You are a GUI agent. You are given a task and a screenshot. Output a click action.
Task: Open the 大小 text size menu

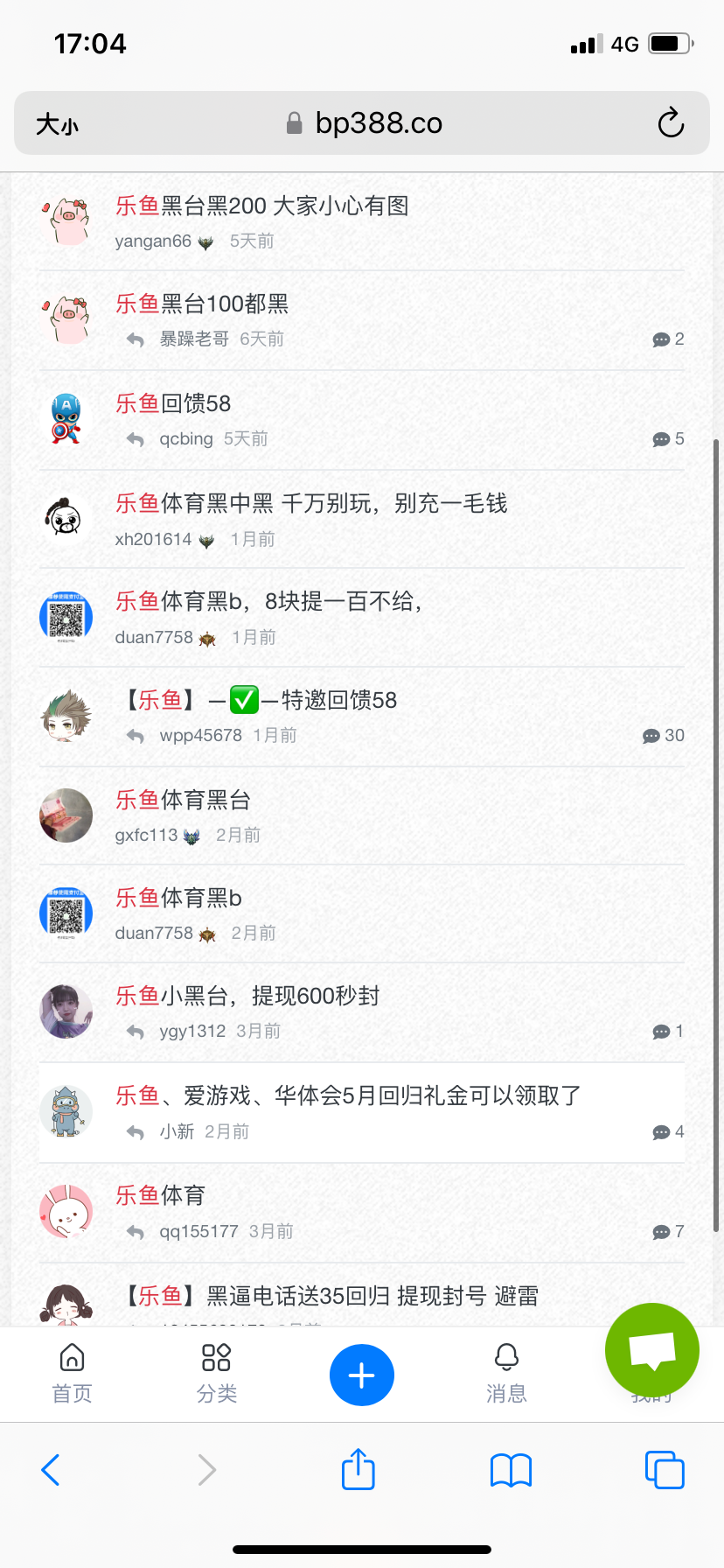(57, 124)
